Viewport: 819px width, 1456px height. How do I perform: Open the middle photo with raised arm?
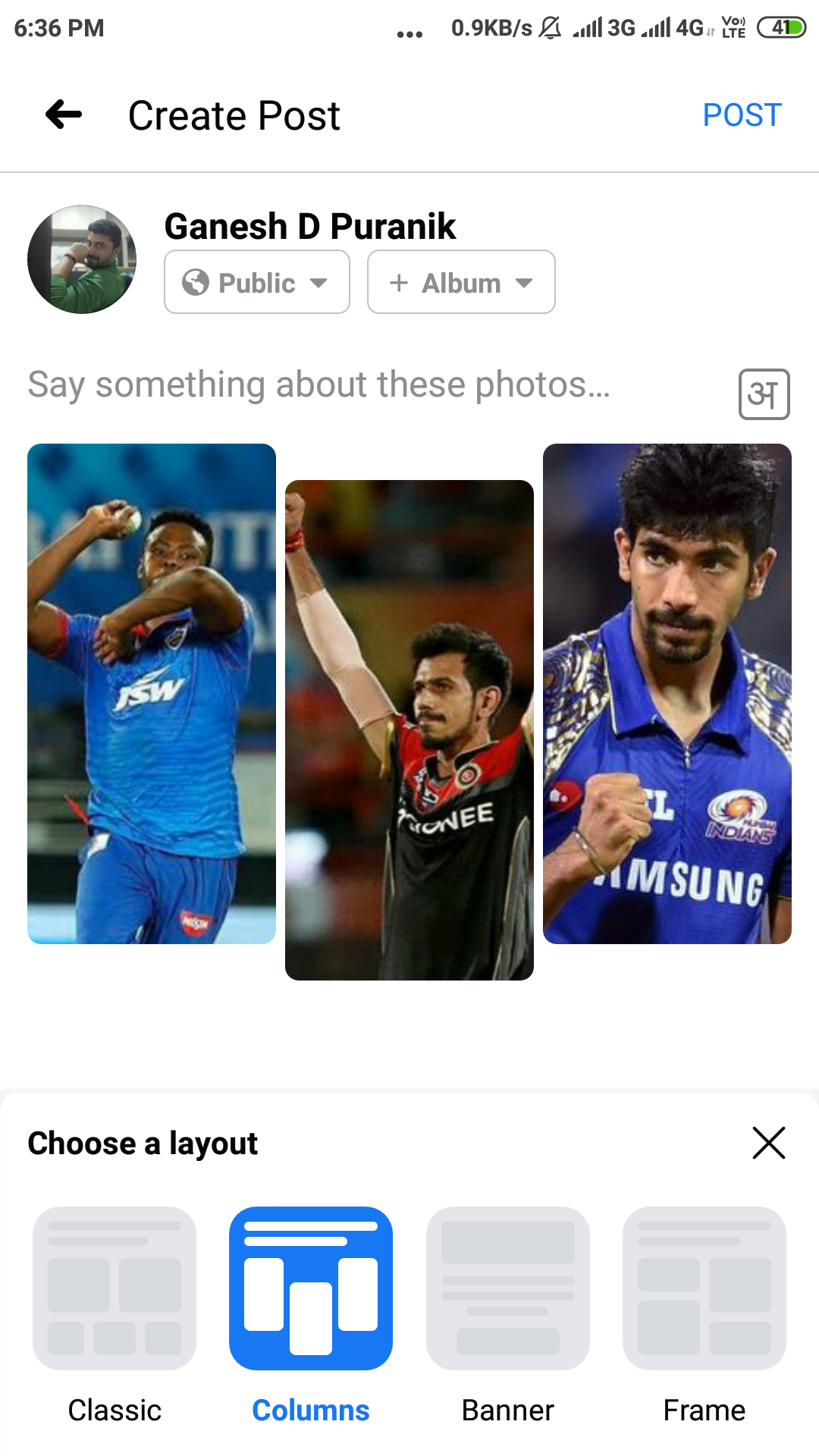tap(409, 730)
